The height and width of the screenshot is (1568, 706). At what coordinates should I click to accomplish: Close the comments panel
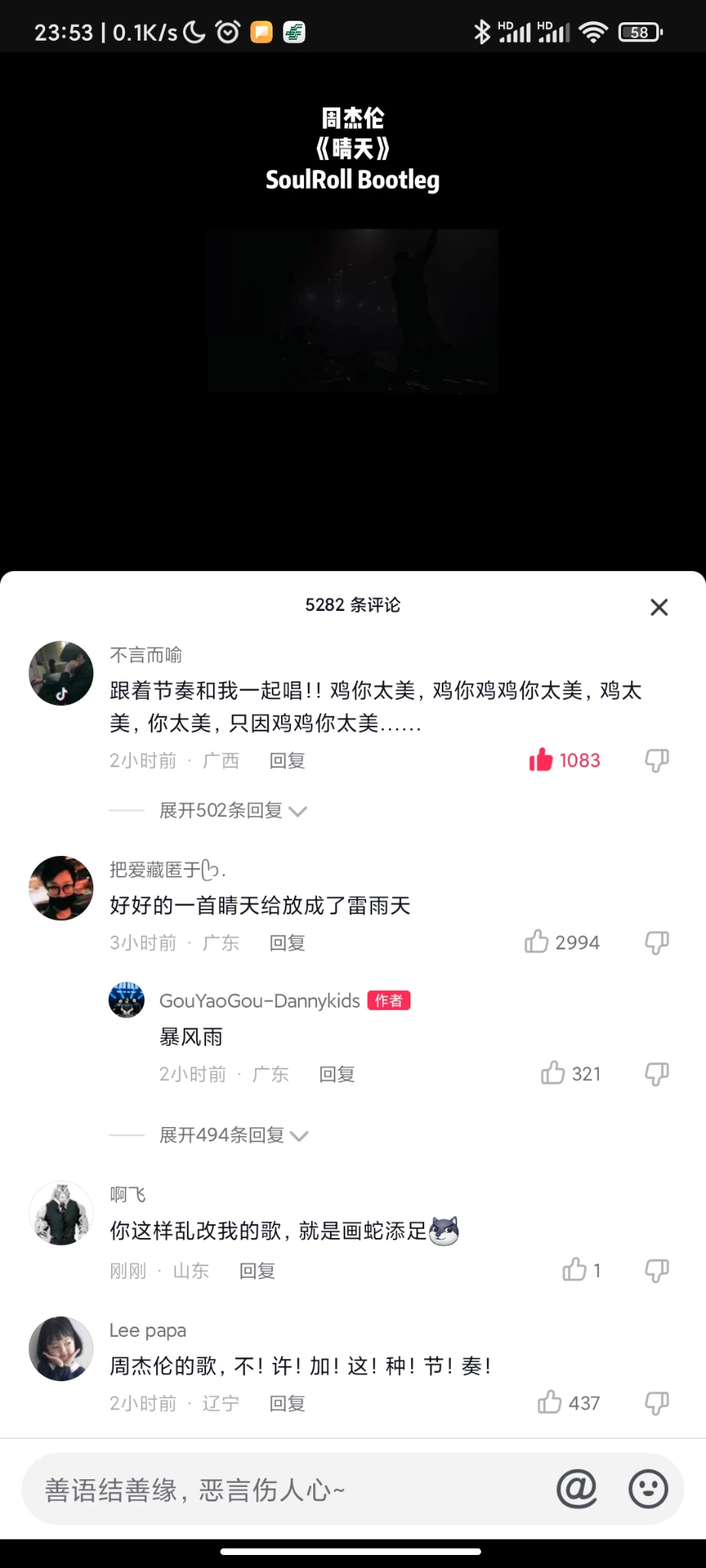point(659,607)
